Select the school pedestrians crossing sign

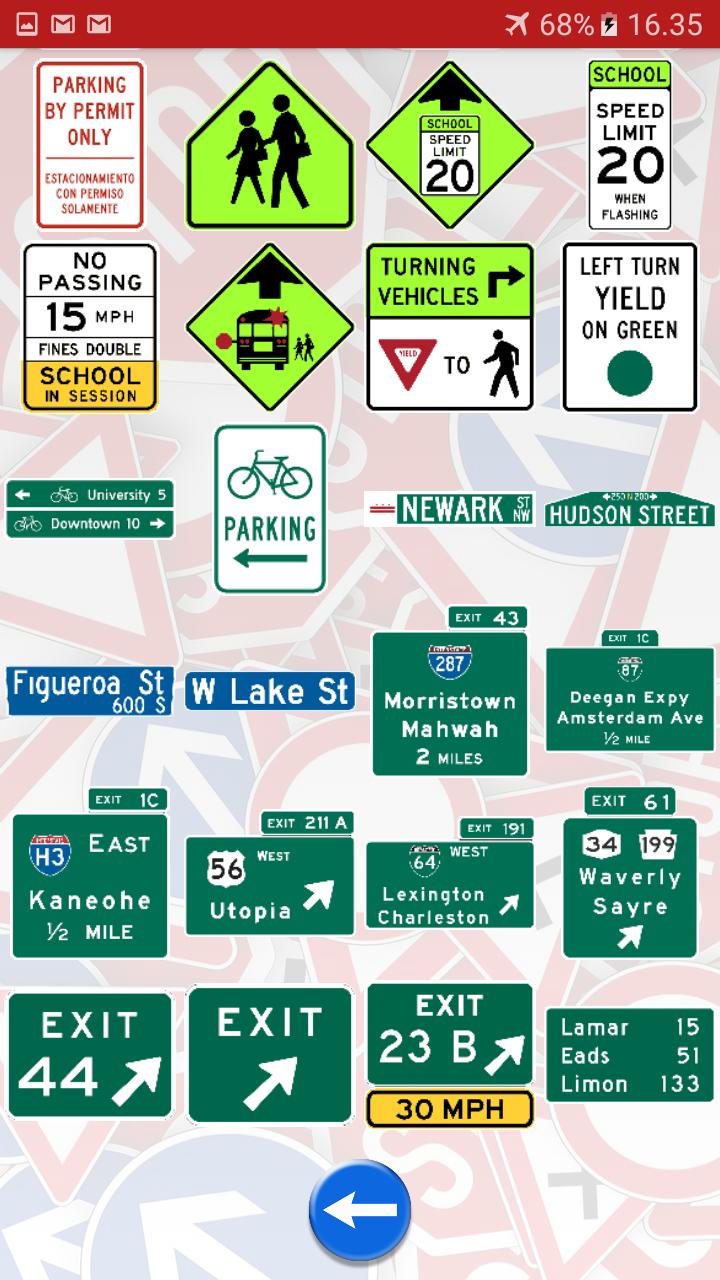(x=270, y=147)
